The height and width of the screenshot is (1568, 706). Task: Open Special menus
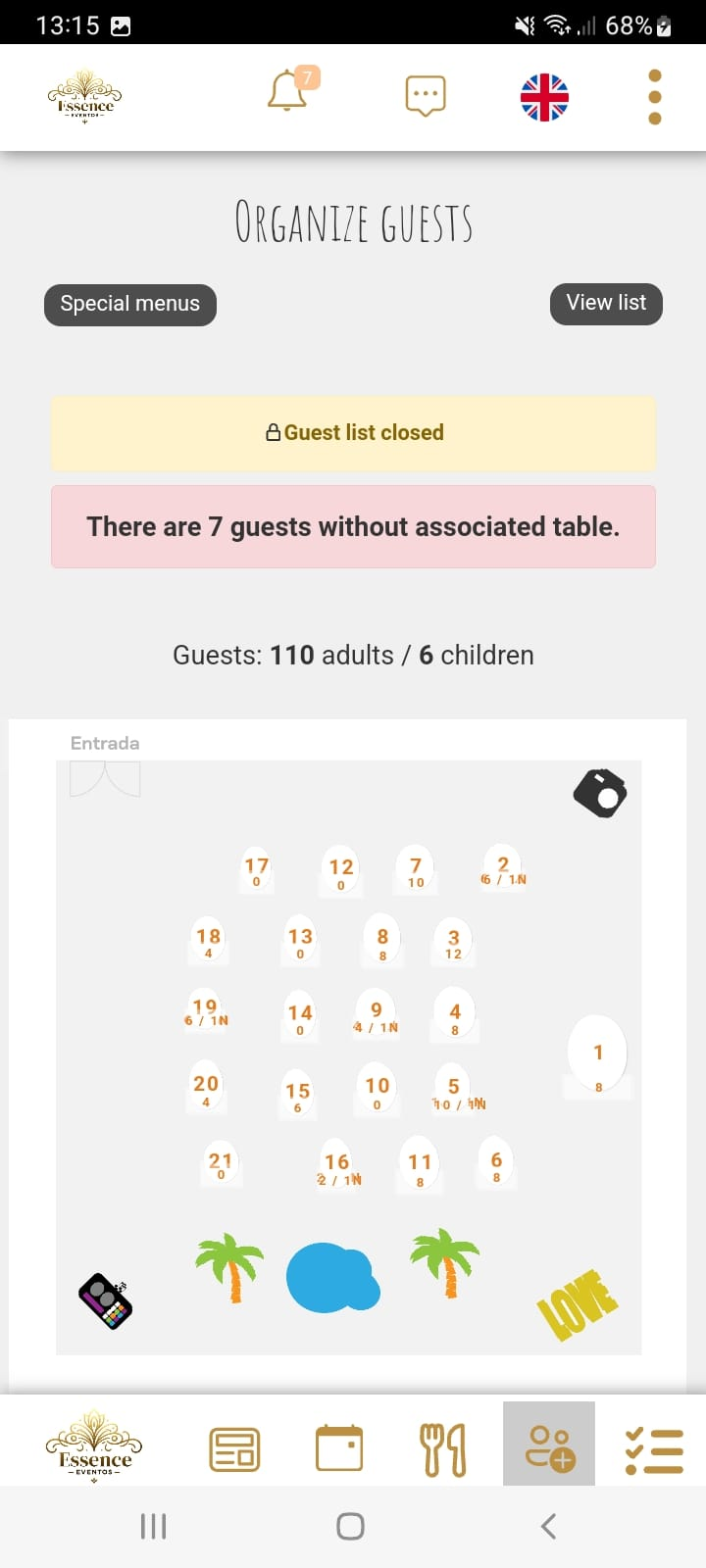point(129,303)
